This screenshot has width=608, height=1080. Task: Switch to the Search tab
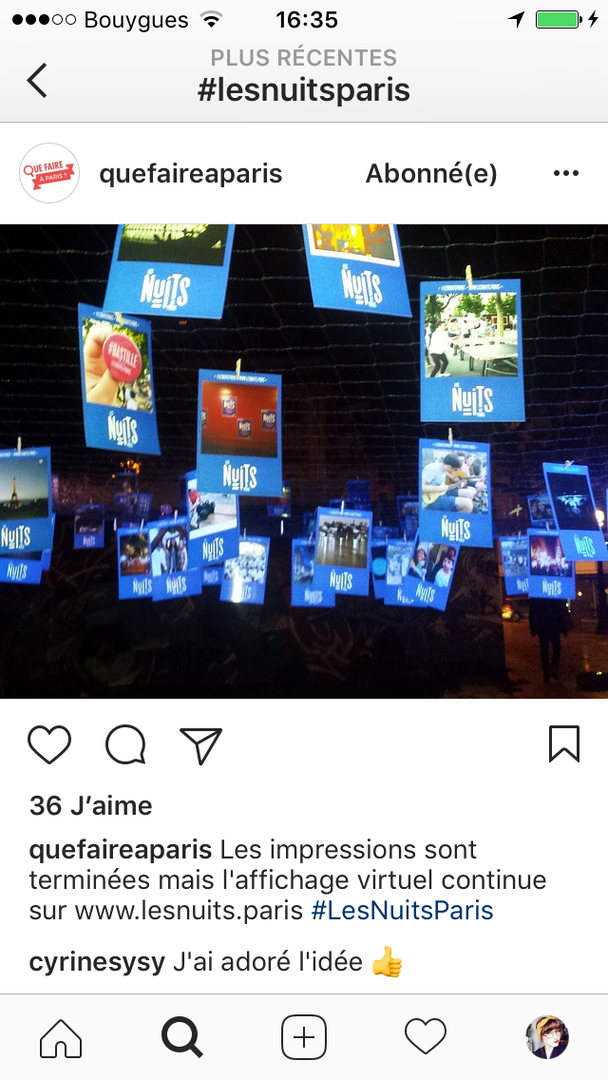182,1038
